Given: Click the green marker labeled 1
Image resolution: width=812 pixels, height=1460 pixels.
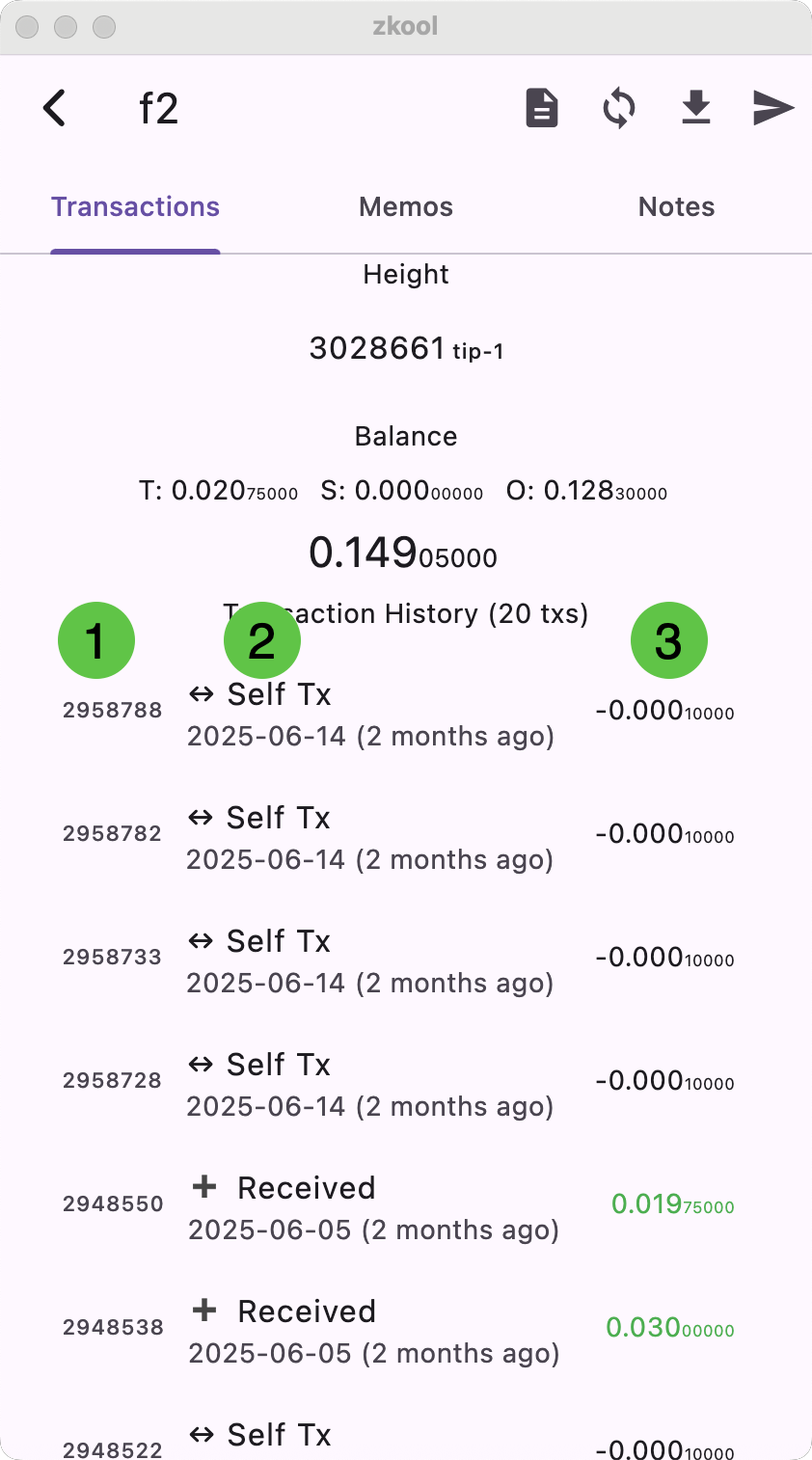Looking at the screenshot, I should [x=96, y=639].
